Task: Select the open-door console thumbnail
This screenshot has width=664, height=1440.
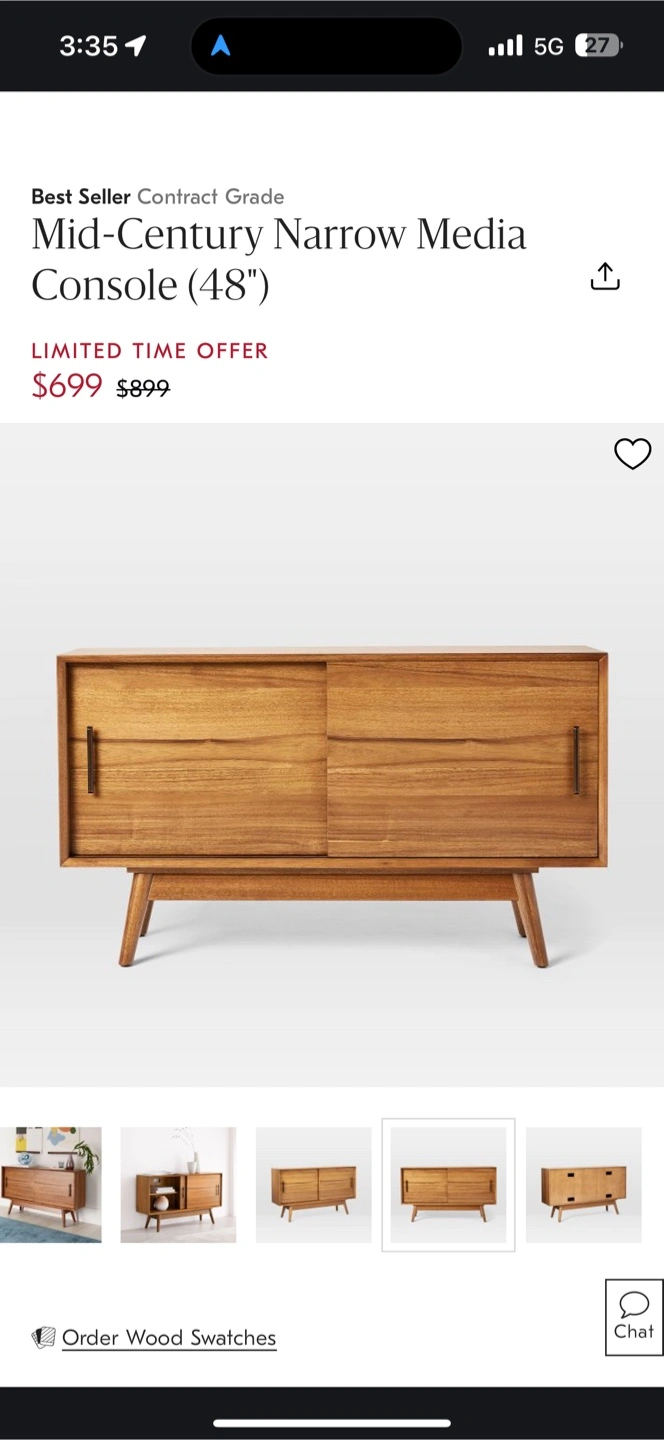Action: 178,1185
